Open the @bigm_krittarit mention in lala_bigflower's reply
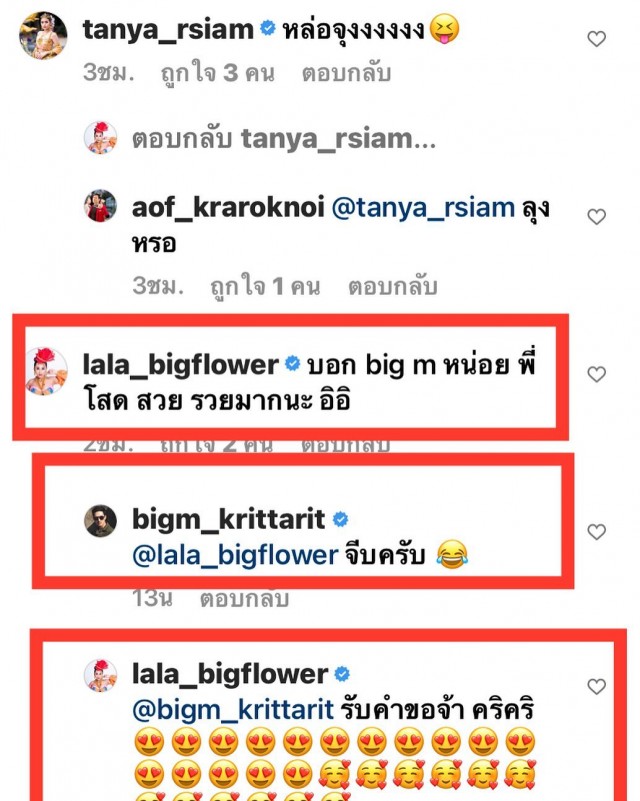Screen dimensions: 640x801 pos(232,708)
